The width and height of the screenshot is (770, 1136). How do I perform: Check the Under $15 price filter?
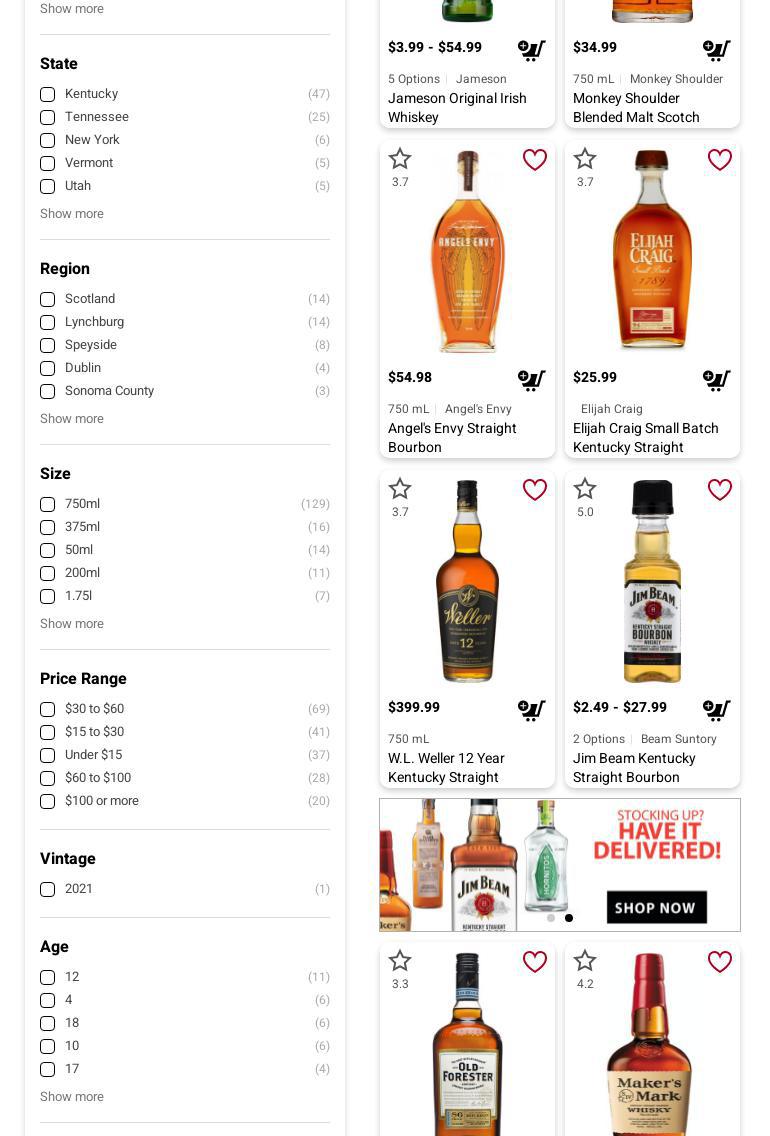(48, 756)
